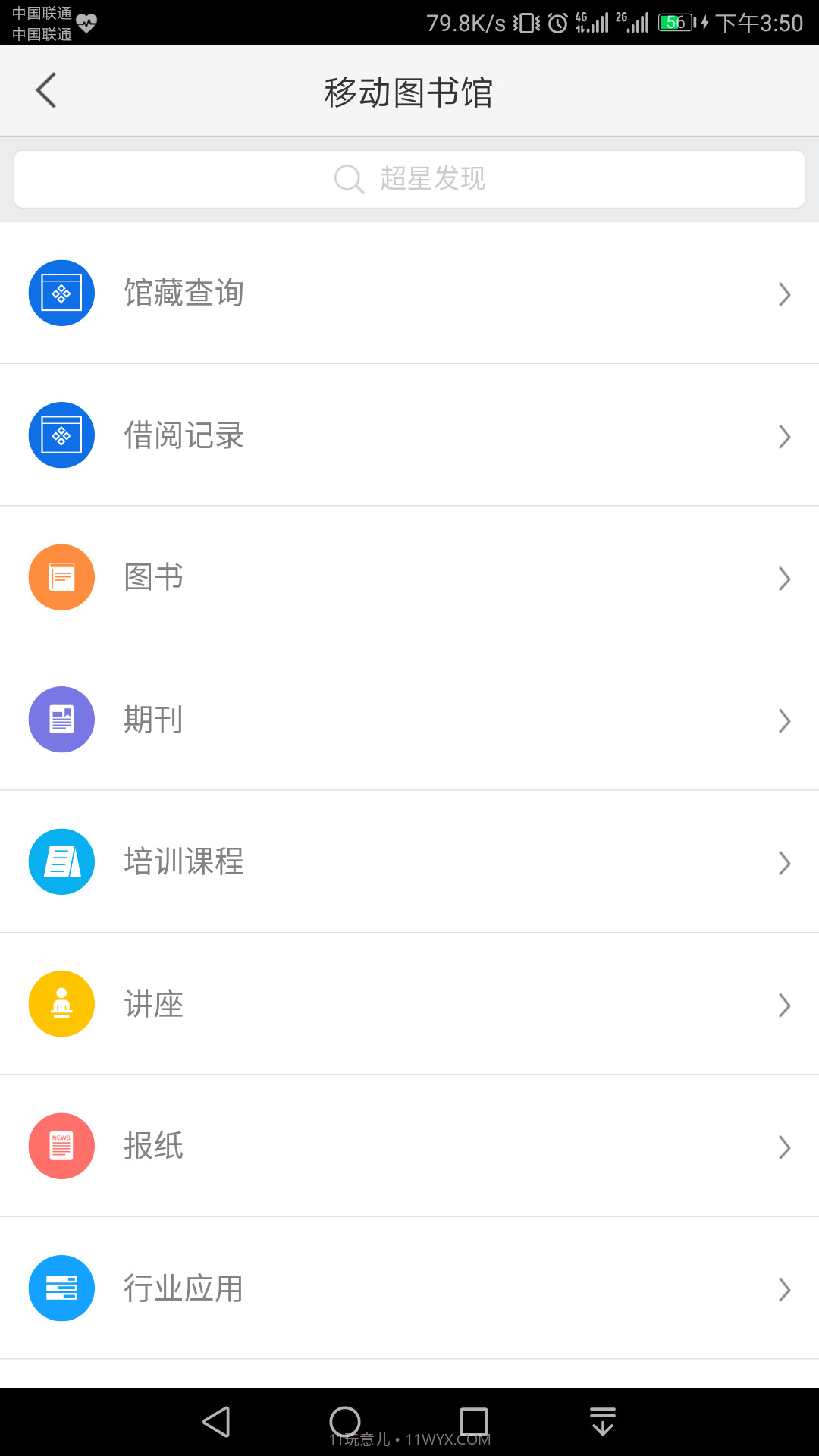Expand the 馆藏查询 row chevron

pos(785,294)
